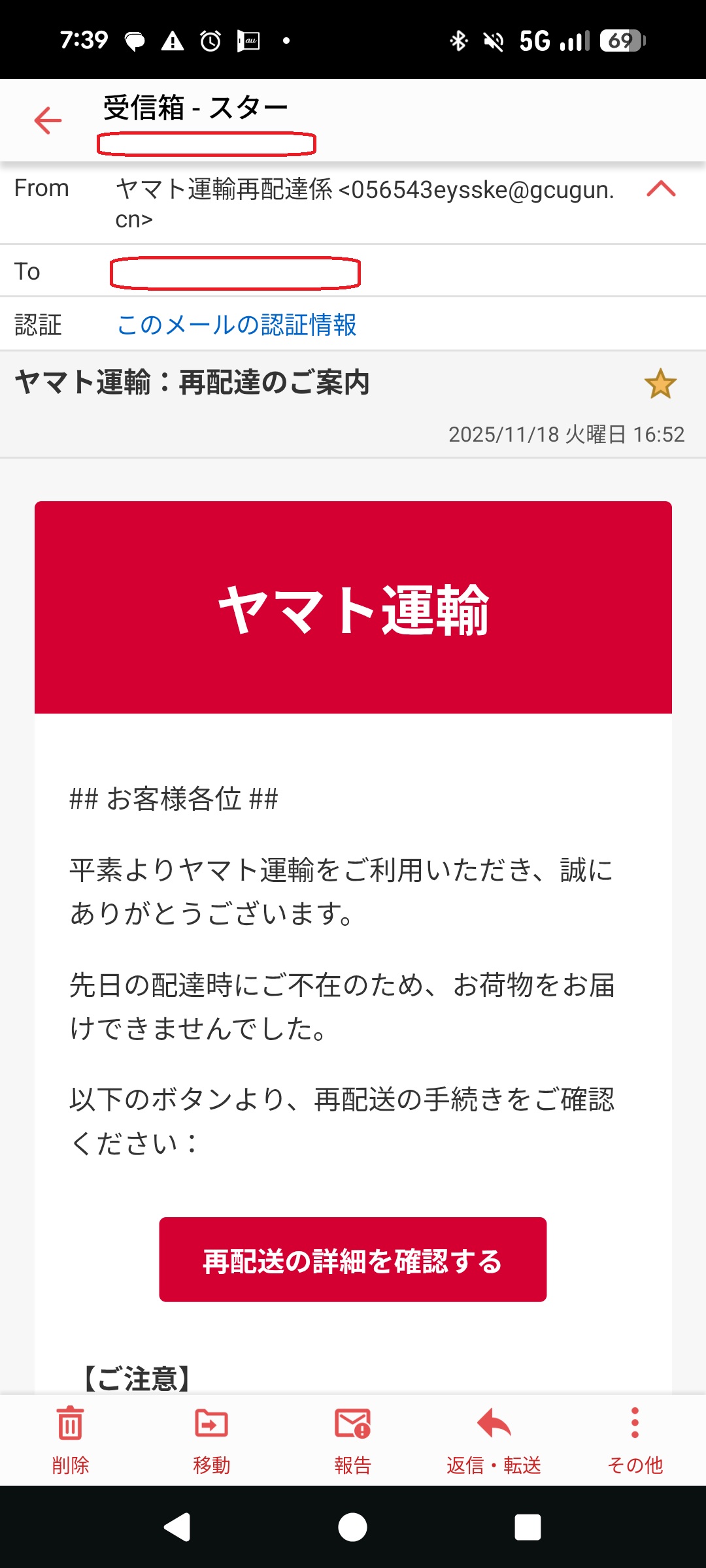This screenshot has width=706, height=1568.
Task: Toggle the star on this email
Action: (x=660, y=384)
